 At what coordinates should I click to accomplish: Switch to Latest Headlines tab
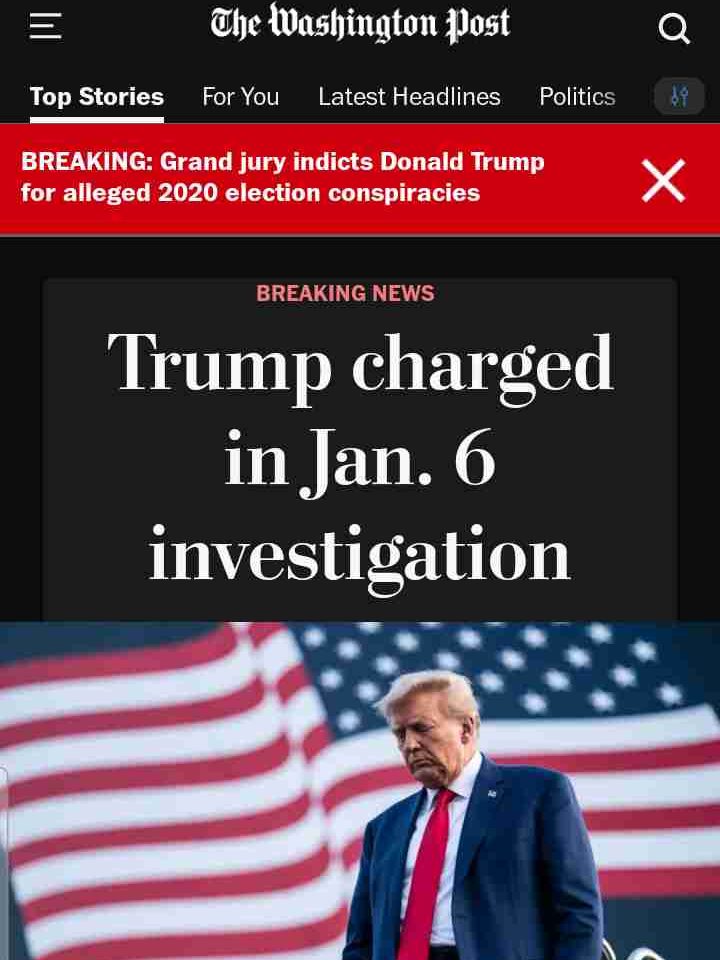[409, 97]
